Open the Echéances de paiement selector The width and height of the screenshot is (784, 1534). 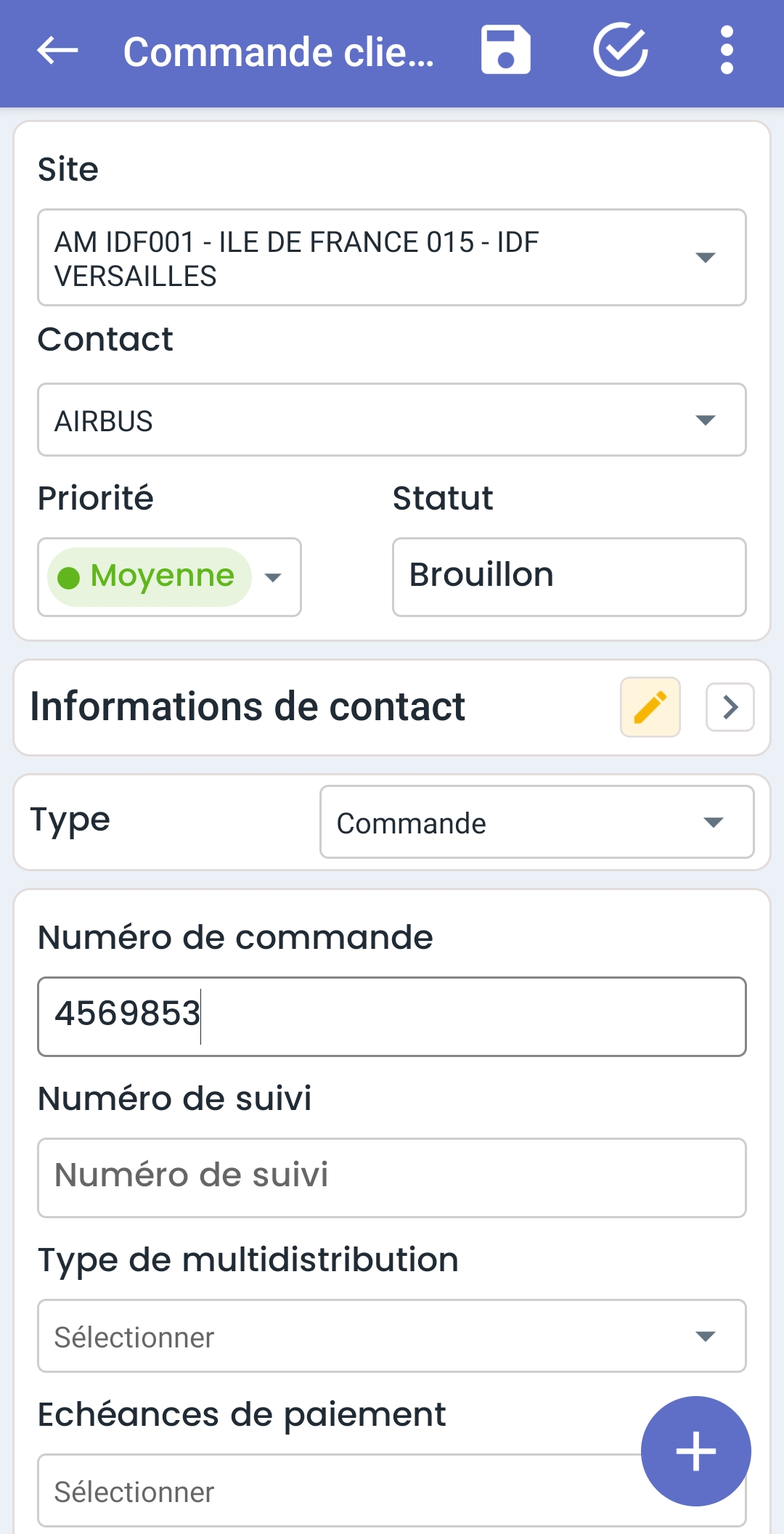334,1490
